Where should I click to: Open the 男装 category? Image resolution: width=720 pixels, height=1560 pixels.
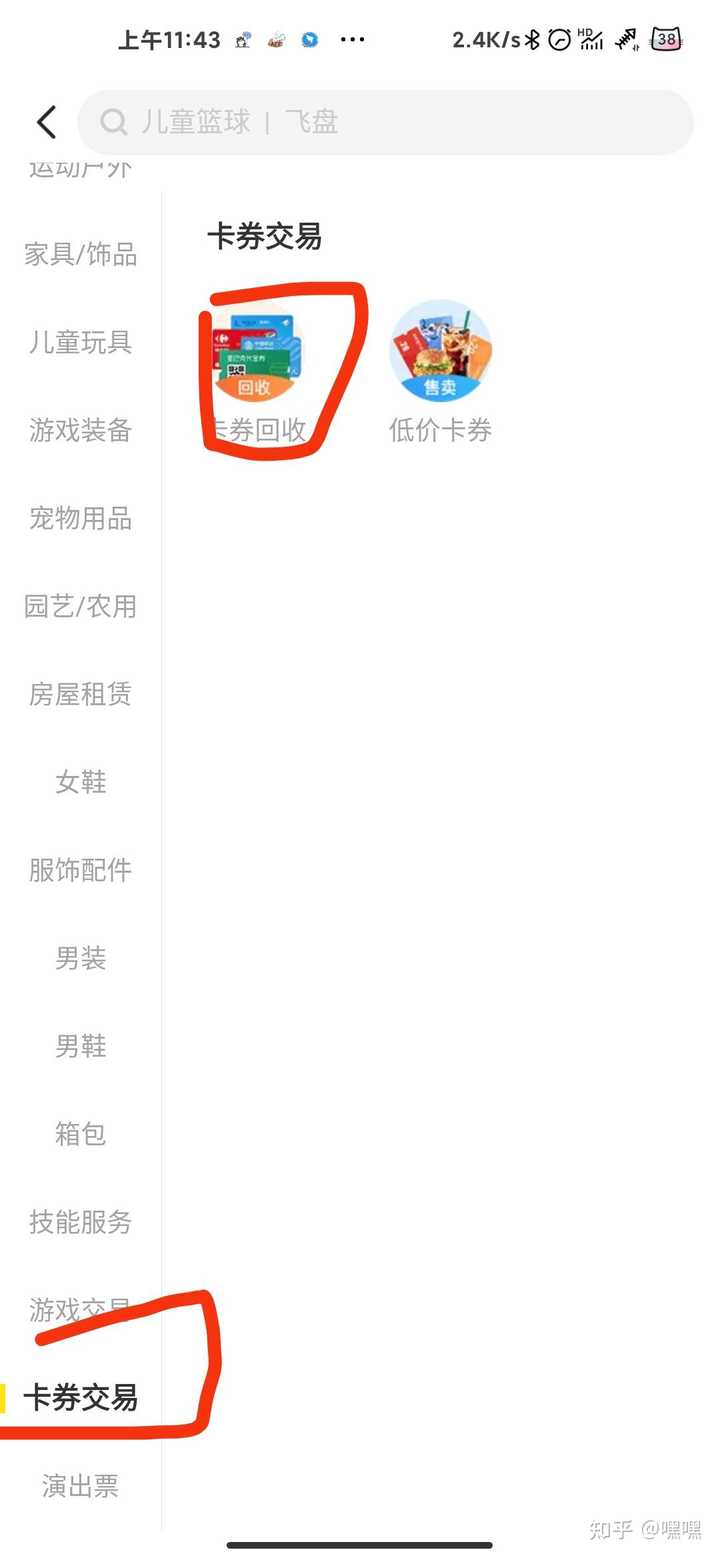point(80,958)
